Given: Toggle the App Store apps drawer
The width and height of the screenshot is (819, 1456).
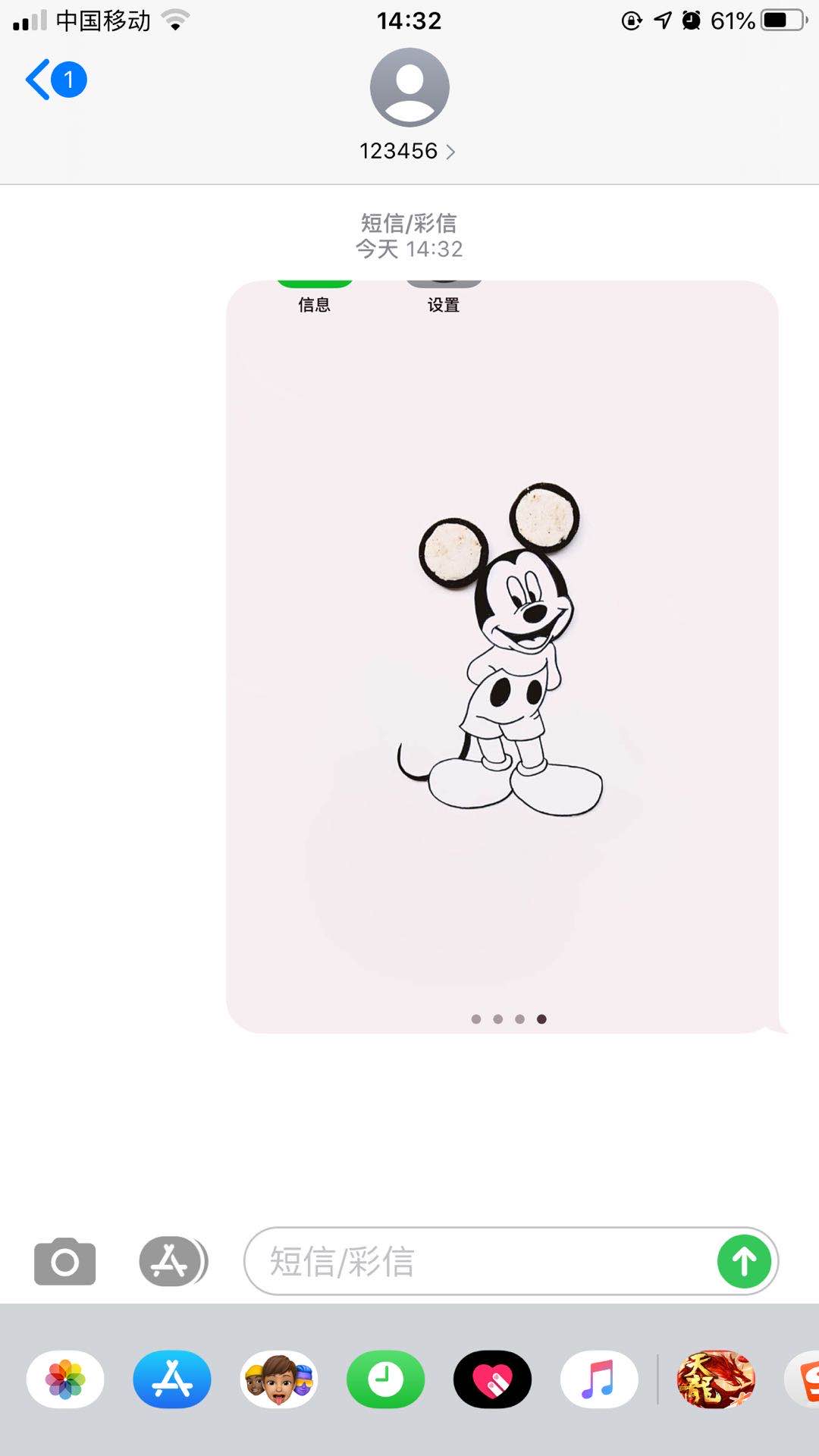Looking at the screenshot, I should [x=172, y=1262].
